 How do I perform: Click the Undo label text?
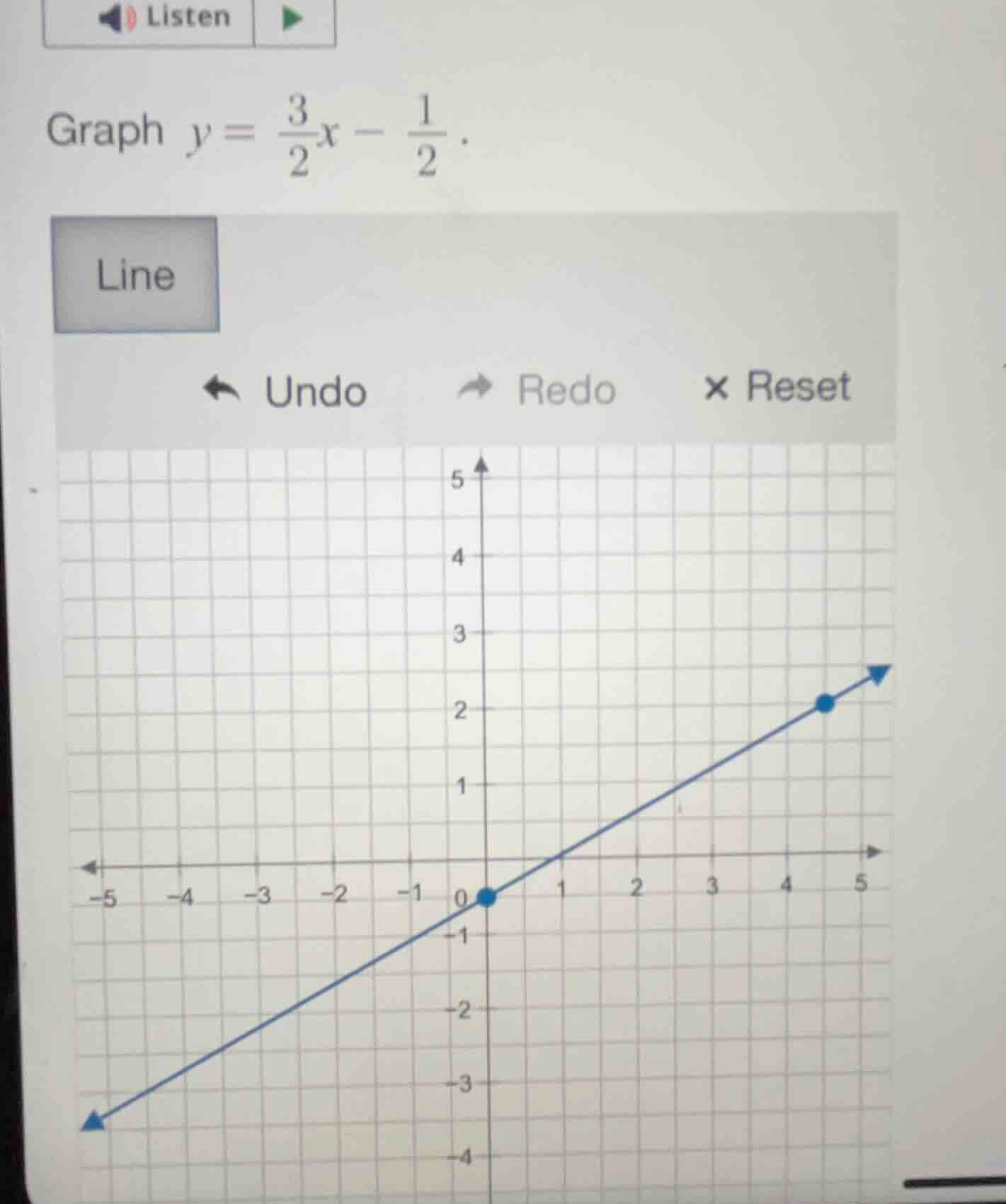[x=314, y=389]
